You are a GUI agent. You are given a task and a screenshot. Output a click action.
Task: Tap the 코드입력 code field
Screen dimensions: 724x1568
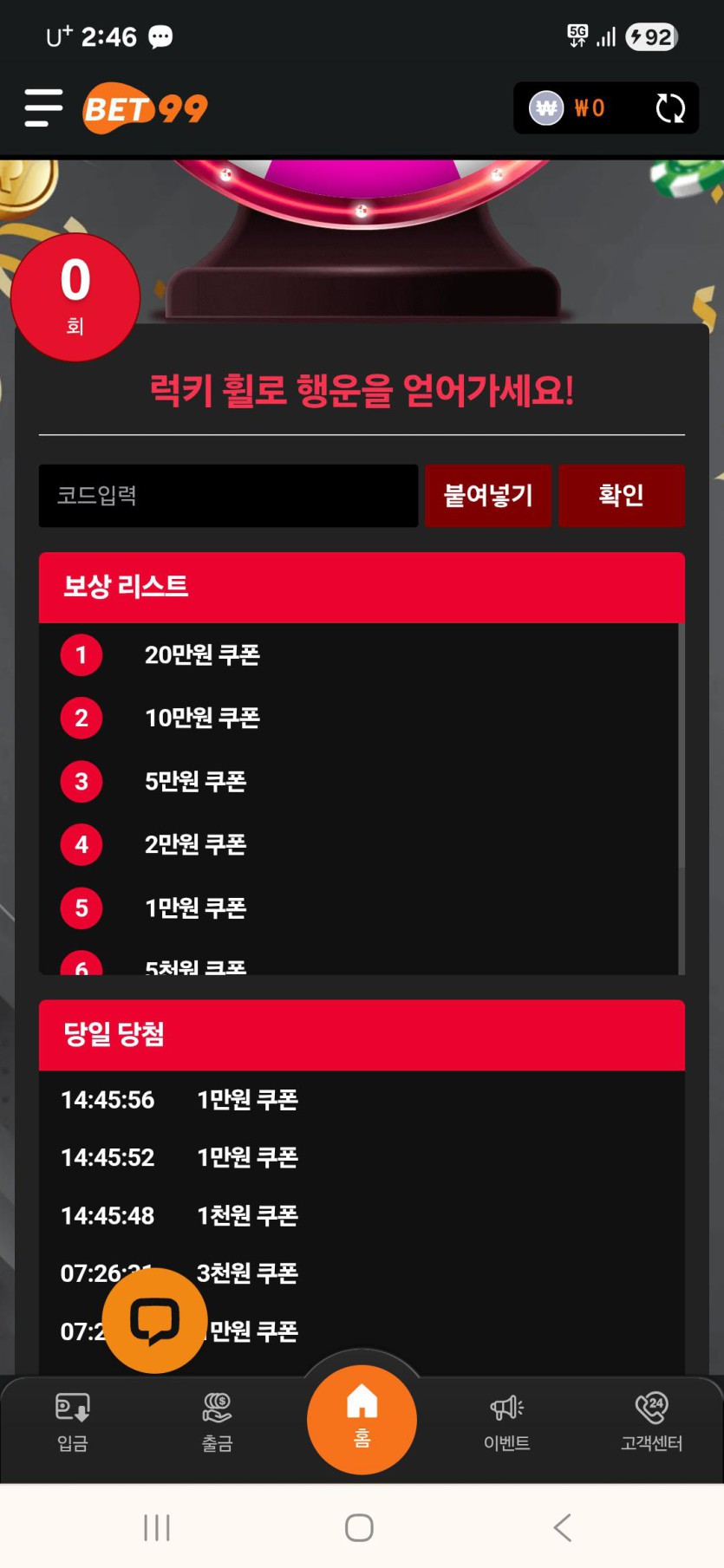(x=228, y=496)
